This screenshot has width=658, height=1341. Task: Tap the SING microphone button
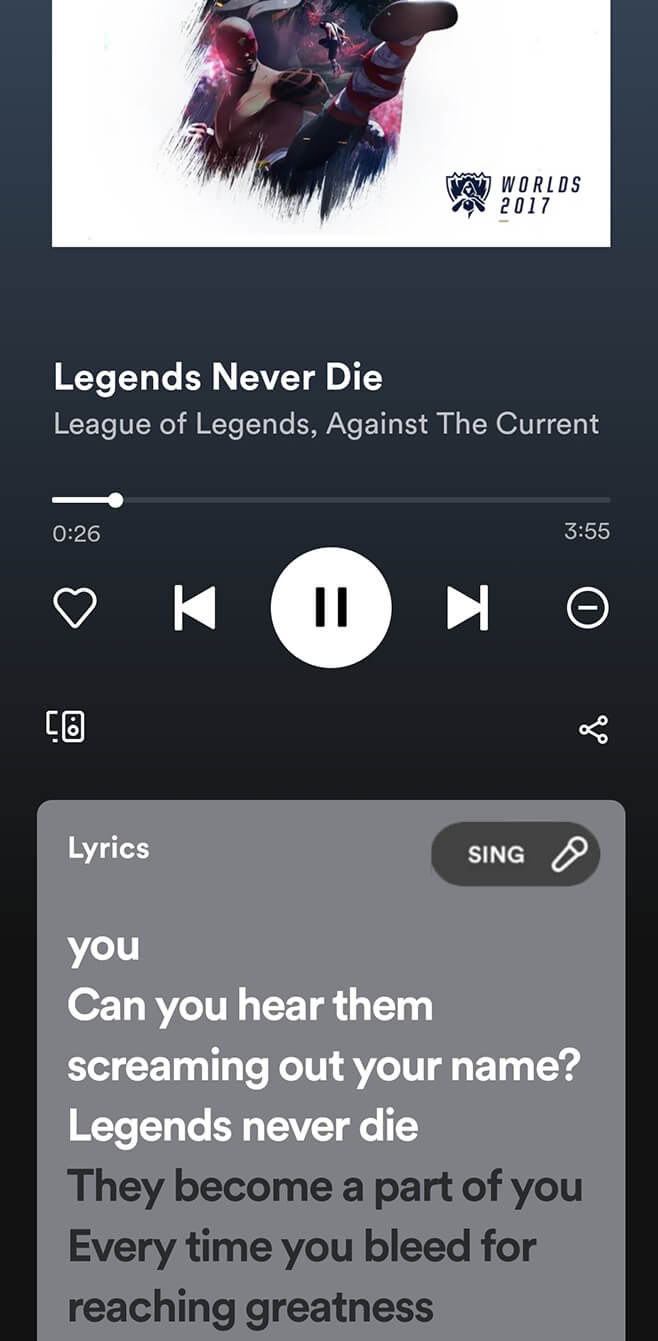pyautogui.click(x=516, y=855)
